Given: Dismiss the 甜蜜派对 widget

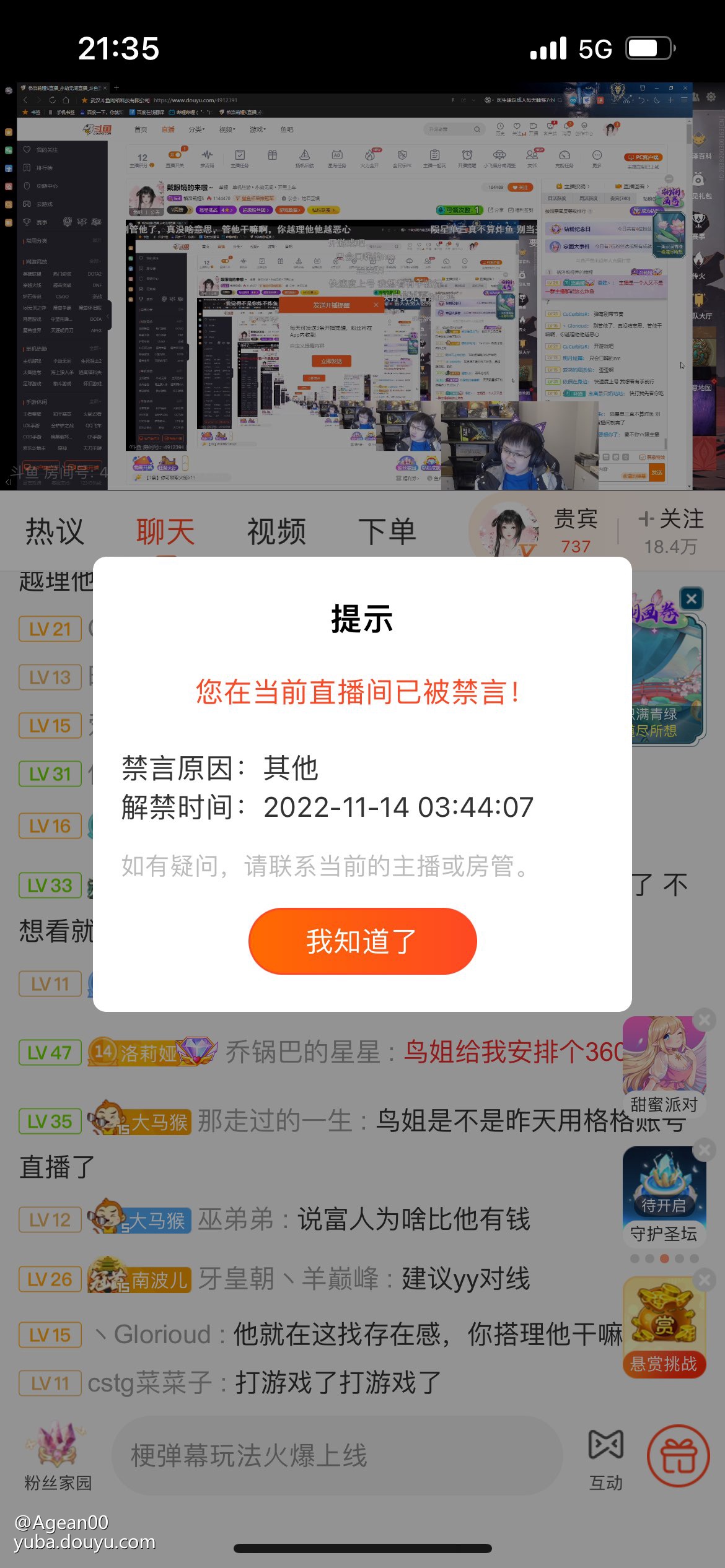Looking at the screenshot, I should [705, 1020].
